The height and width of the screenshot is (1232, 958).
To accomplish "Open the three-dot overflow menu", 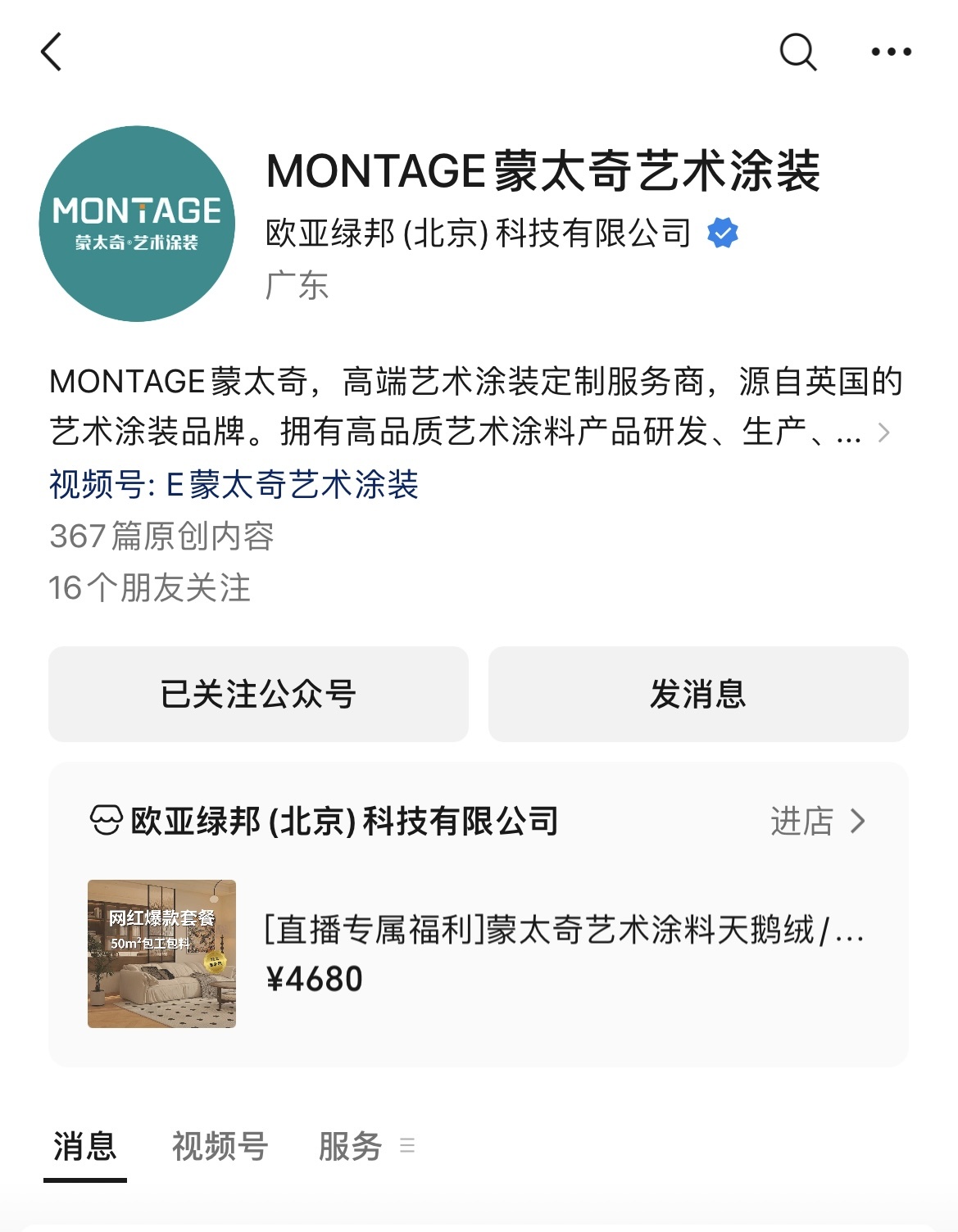I will click(x=891, y=52).
